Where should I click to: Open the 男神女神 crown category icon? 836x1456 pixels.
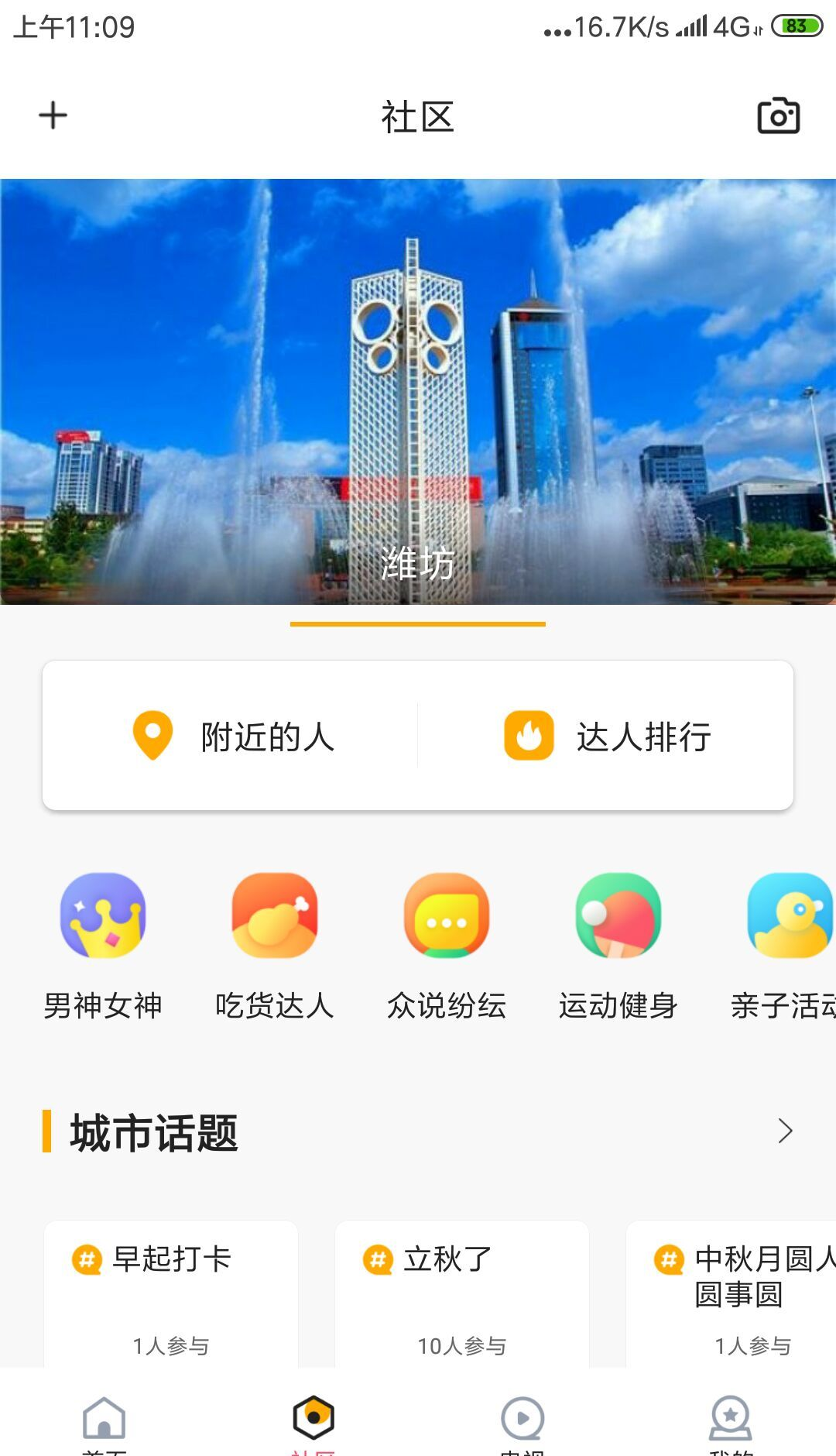(102, 915)
